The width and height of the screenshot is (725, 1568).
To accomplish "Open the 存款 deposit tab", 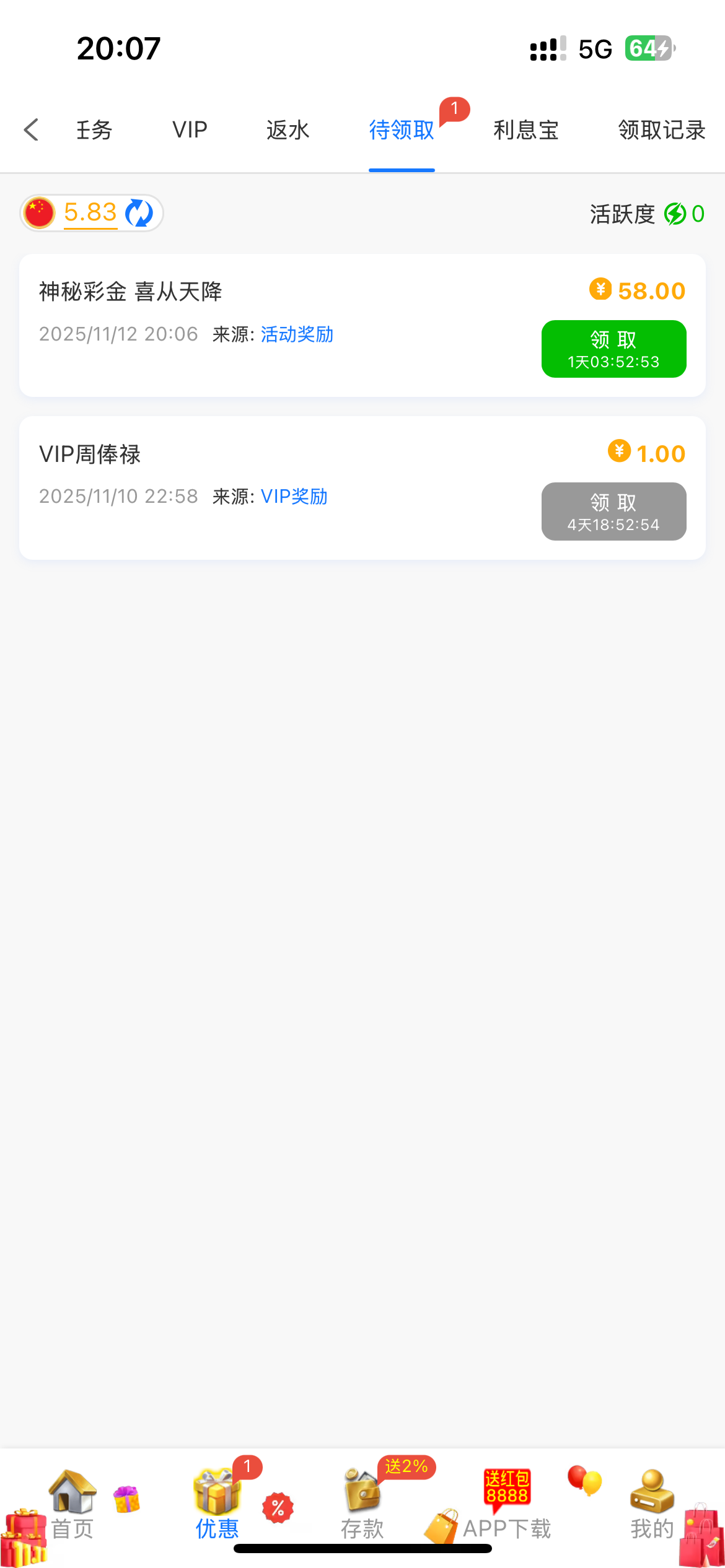I will (x=362, y=1505).
